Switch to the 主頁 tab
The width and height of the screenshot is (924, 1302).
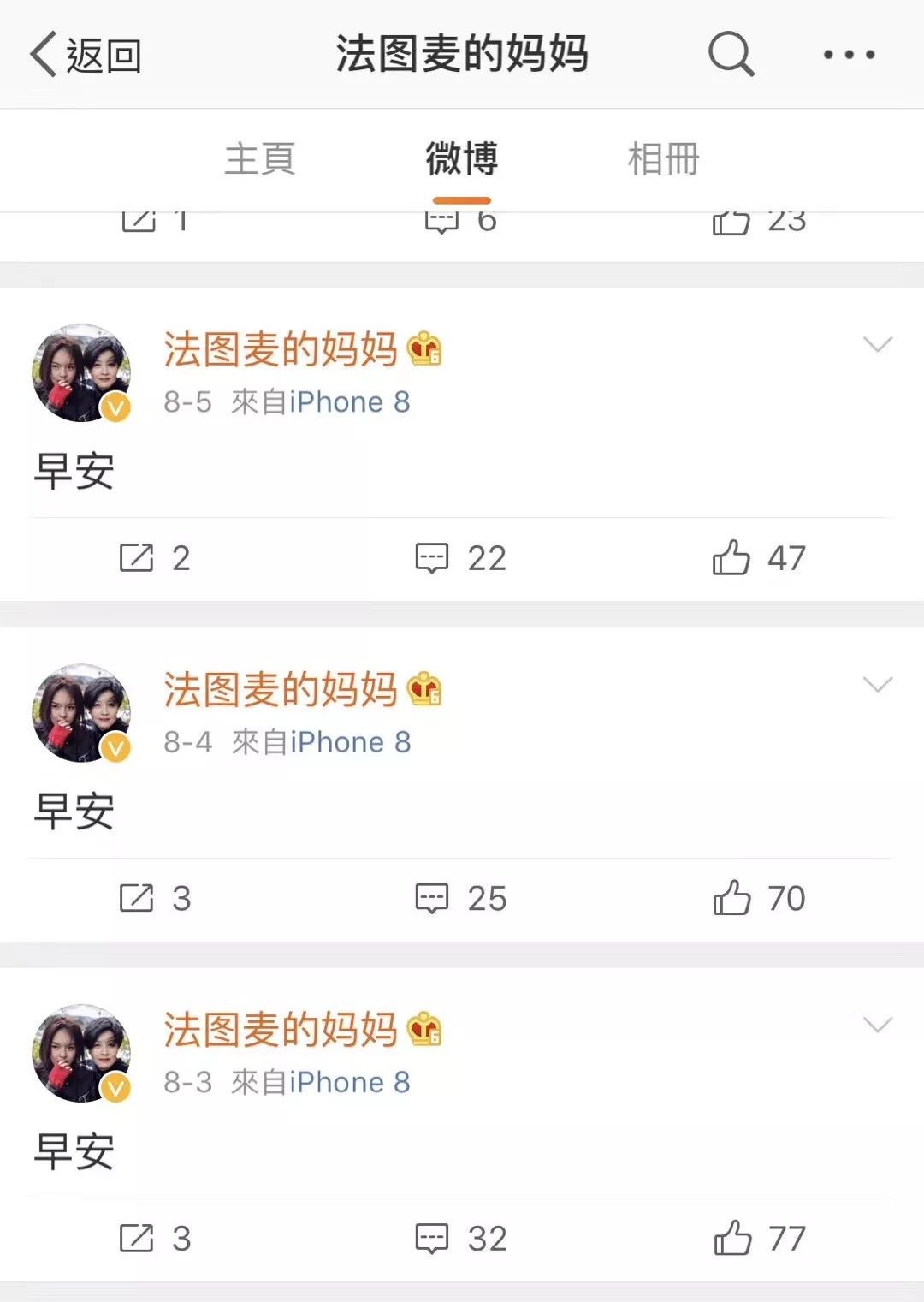click(x=260, y=159)
